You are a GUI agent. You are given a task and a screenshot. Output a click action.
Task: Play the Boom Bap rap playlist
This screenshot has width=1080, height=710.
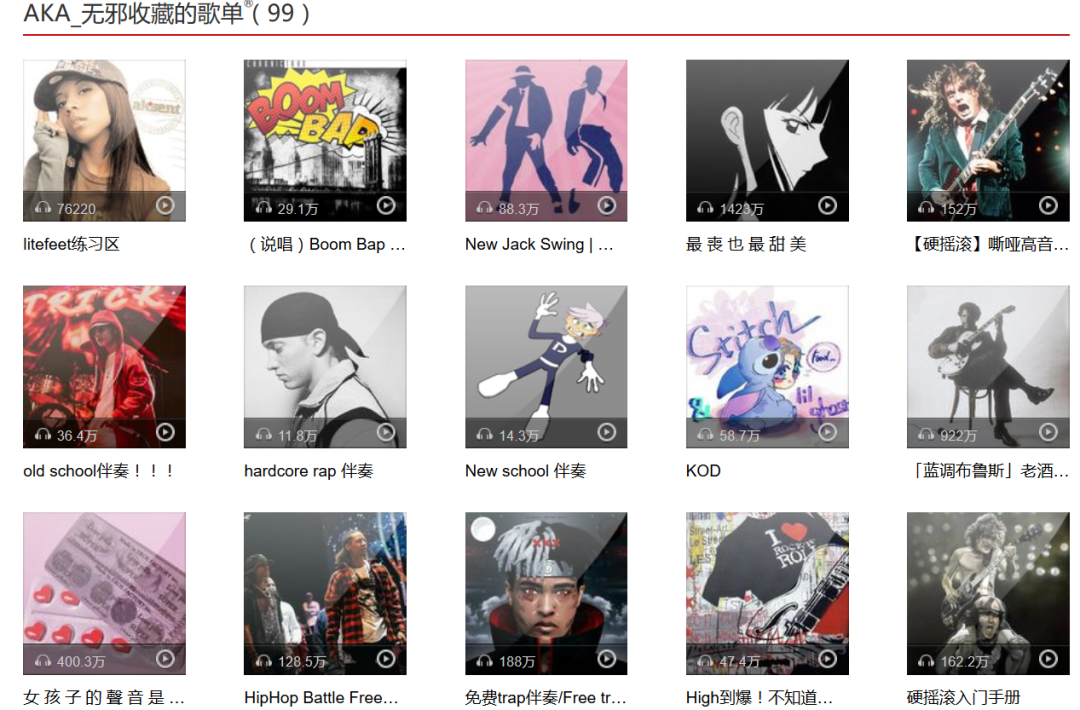(386, 205)
